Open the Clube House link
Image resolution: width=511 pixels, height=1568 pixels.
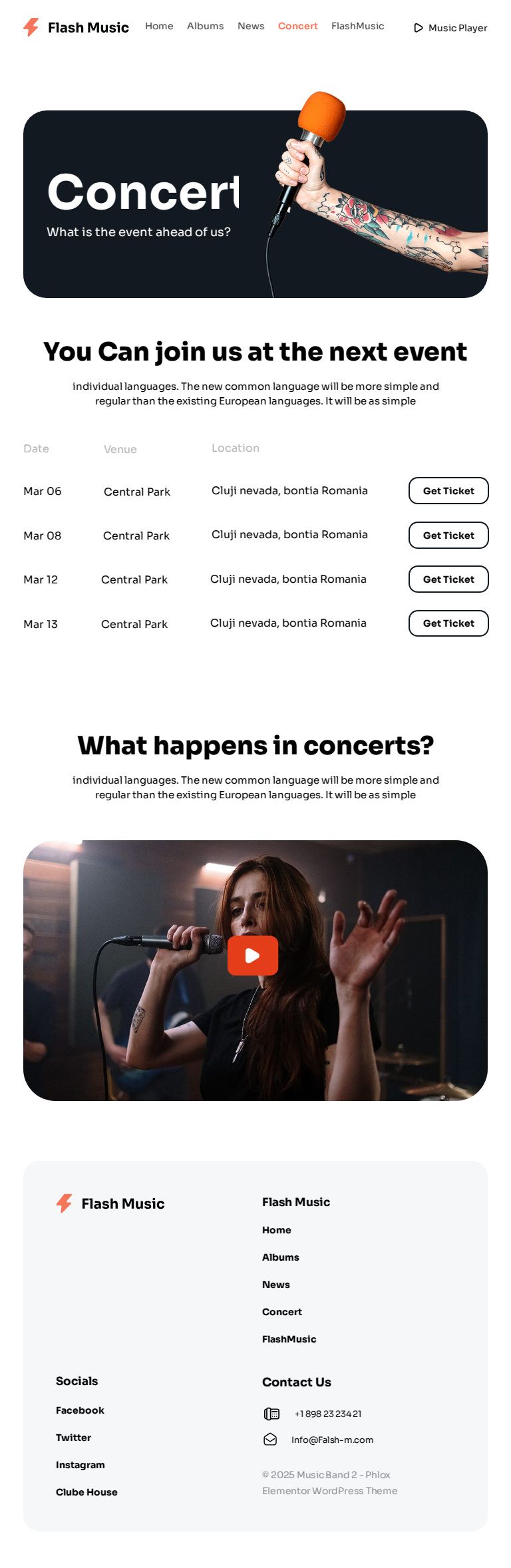pos(86,1492)
